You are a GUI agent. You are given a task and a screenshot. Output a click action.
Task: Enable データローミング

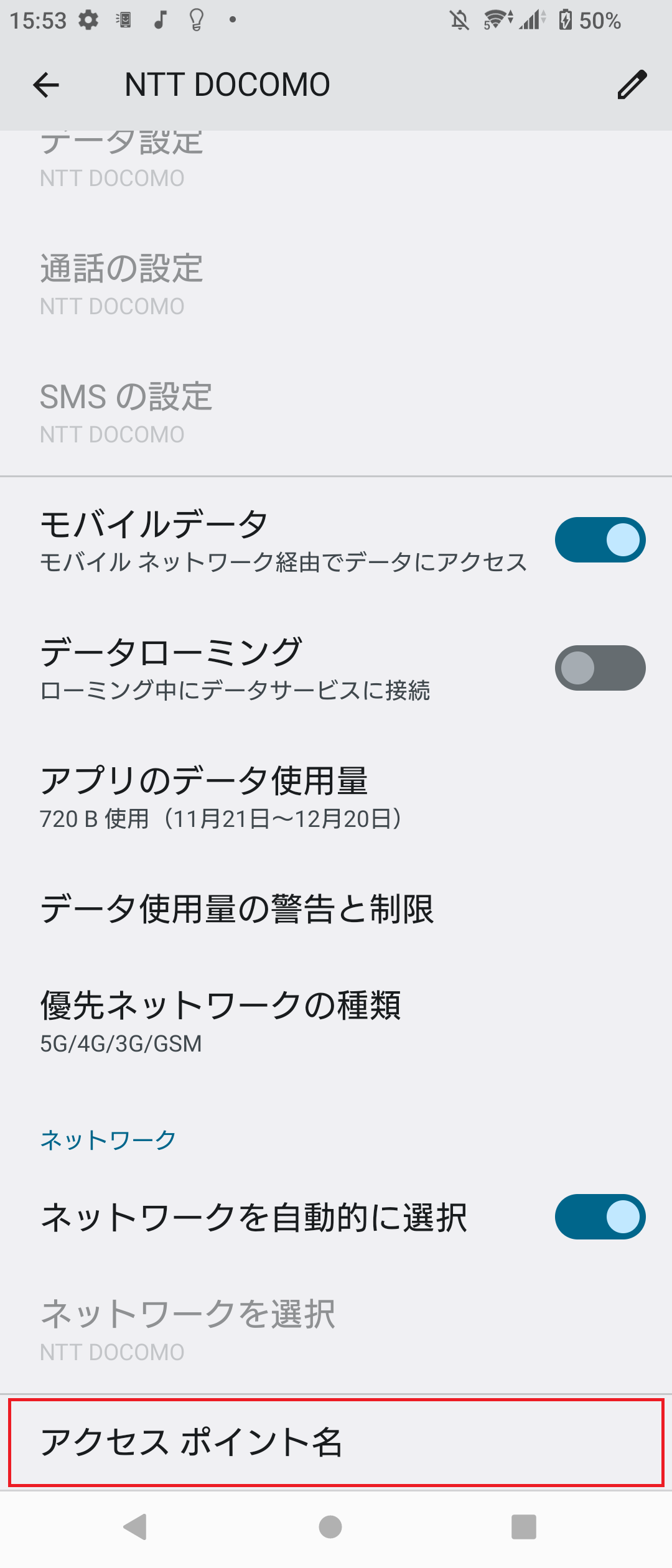[x=599, y=667]
